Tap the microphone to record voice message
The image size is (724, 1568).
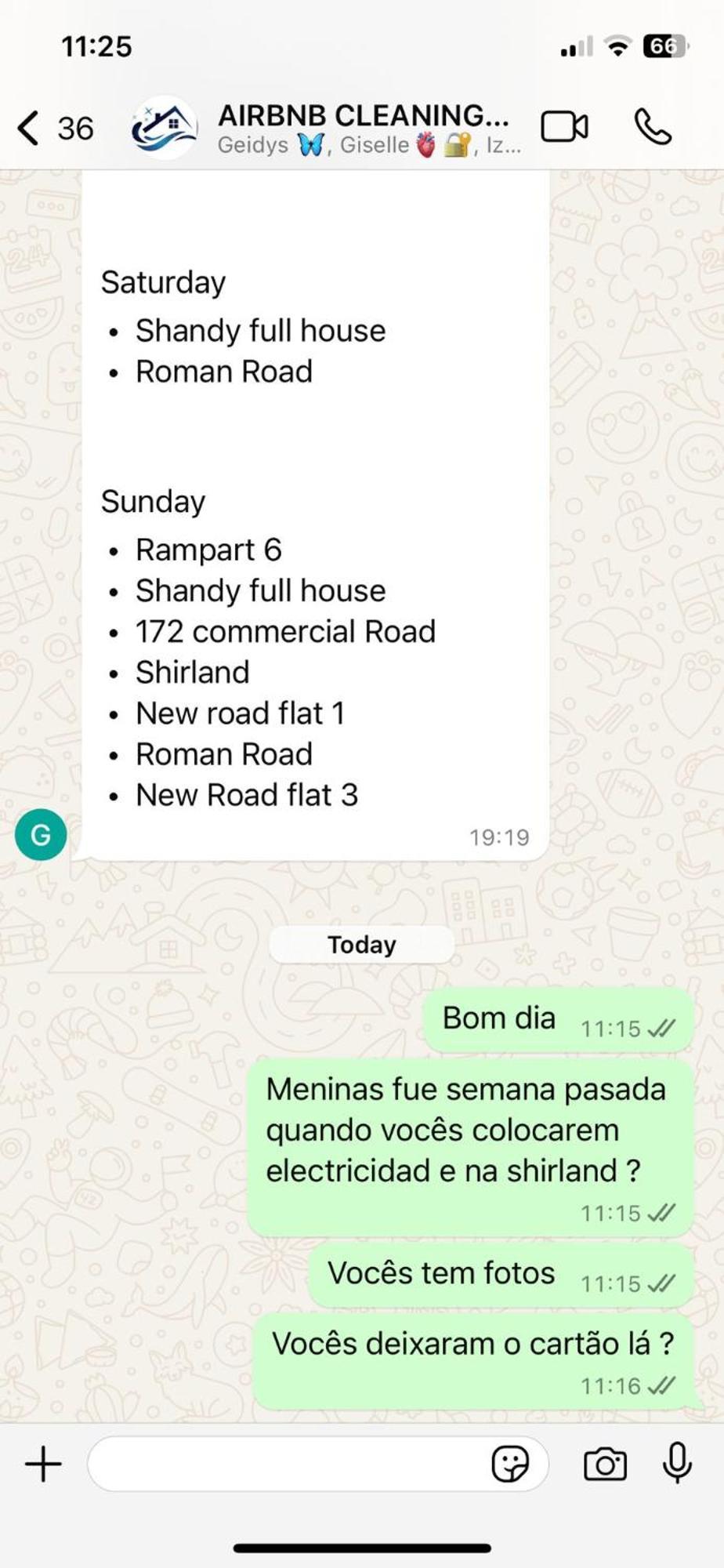677,1462
